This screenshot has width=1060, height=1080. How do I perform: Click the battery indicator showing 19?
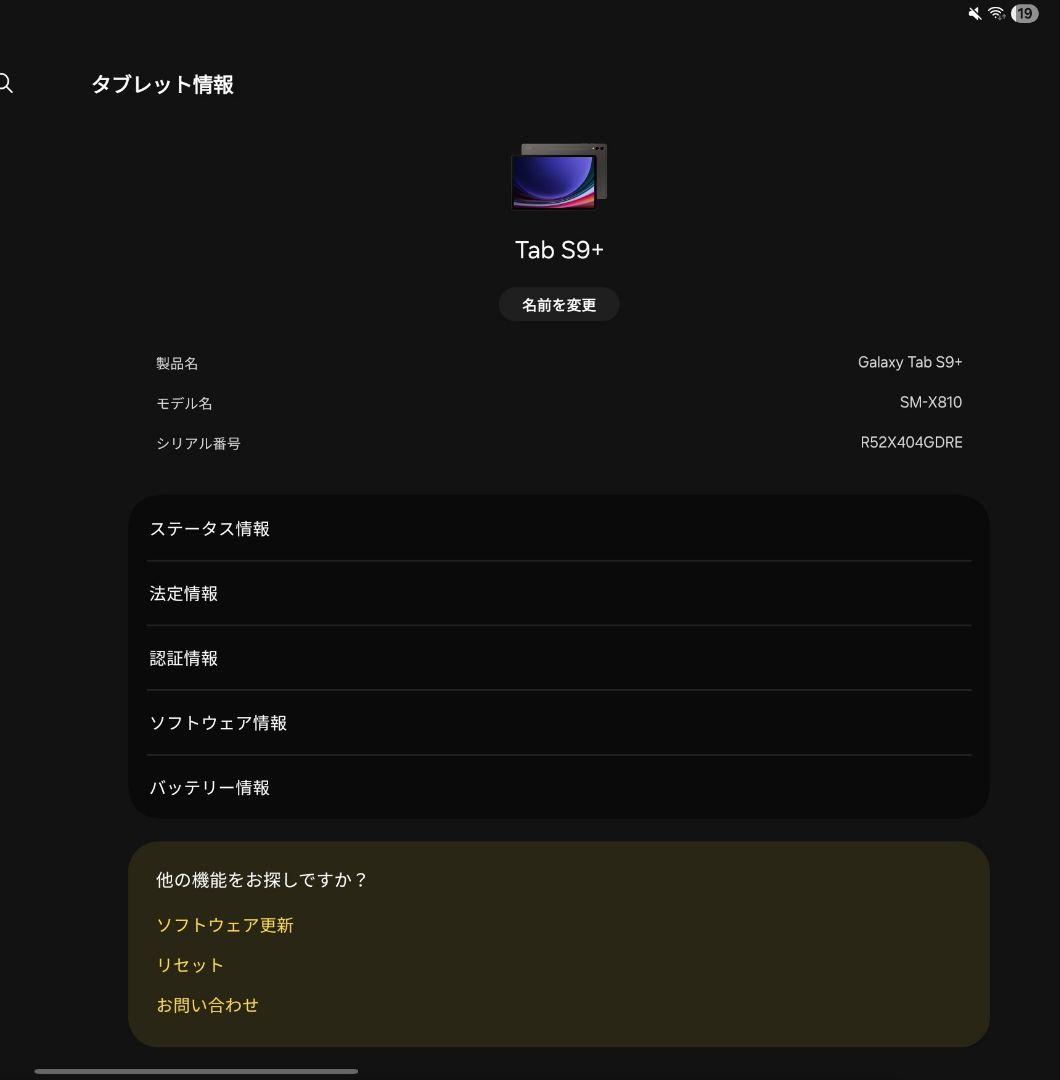pyautogui.click(x=1023, y=14)
